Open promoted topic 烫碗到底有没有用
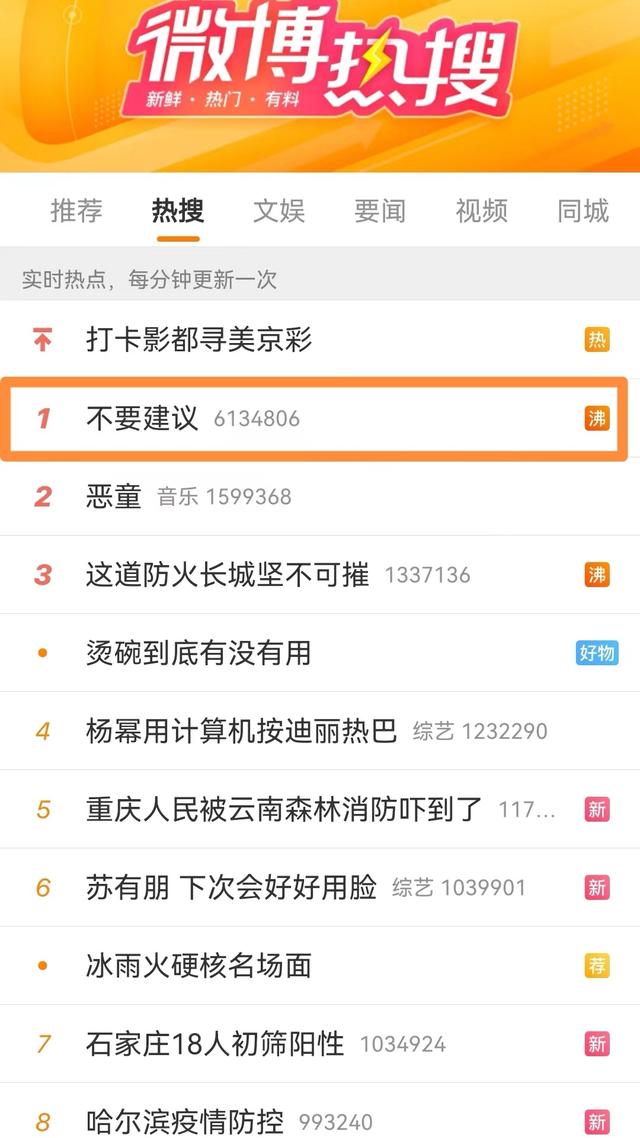640x1138 pixels. [x=320, y=653]
